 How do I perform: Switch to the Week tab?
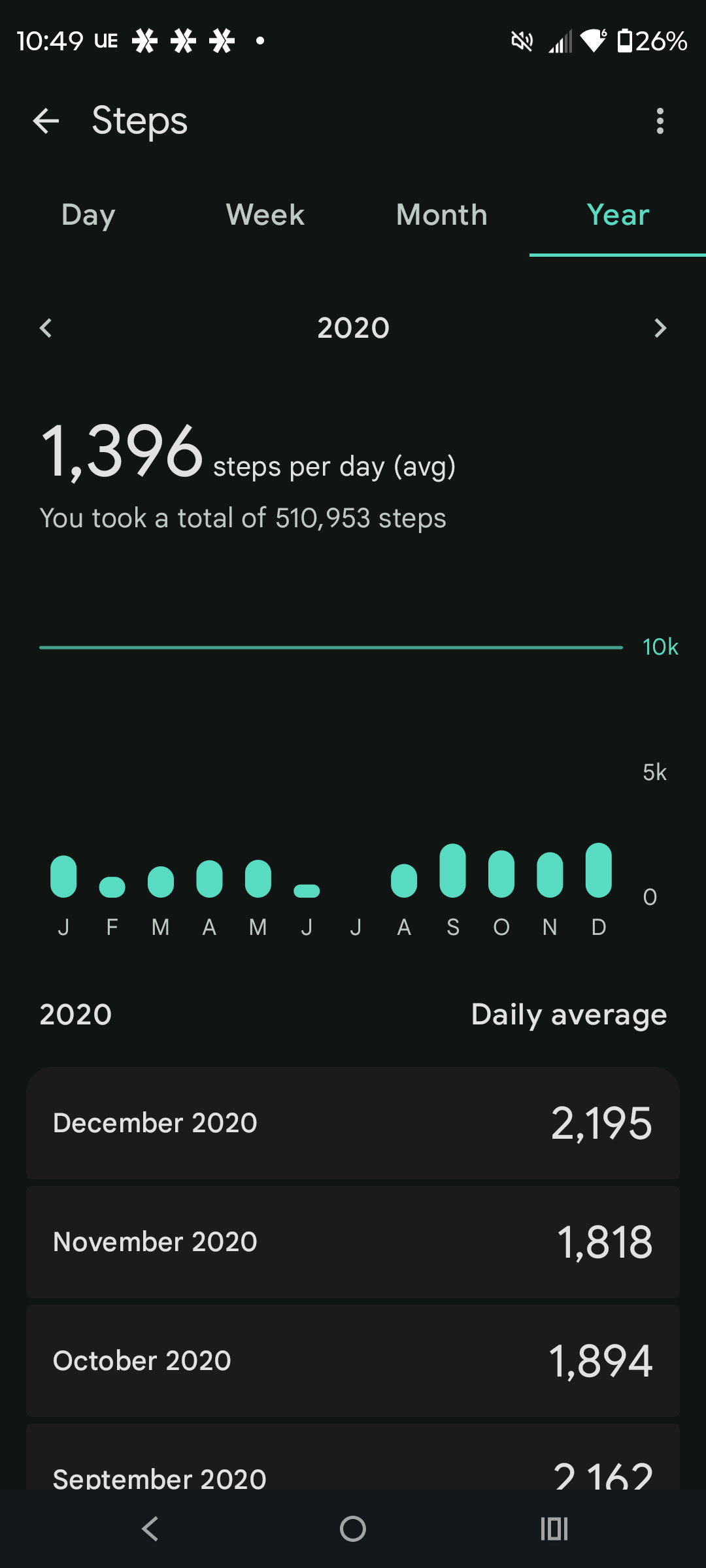coord(265,215)
